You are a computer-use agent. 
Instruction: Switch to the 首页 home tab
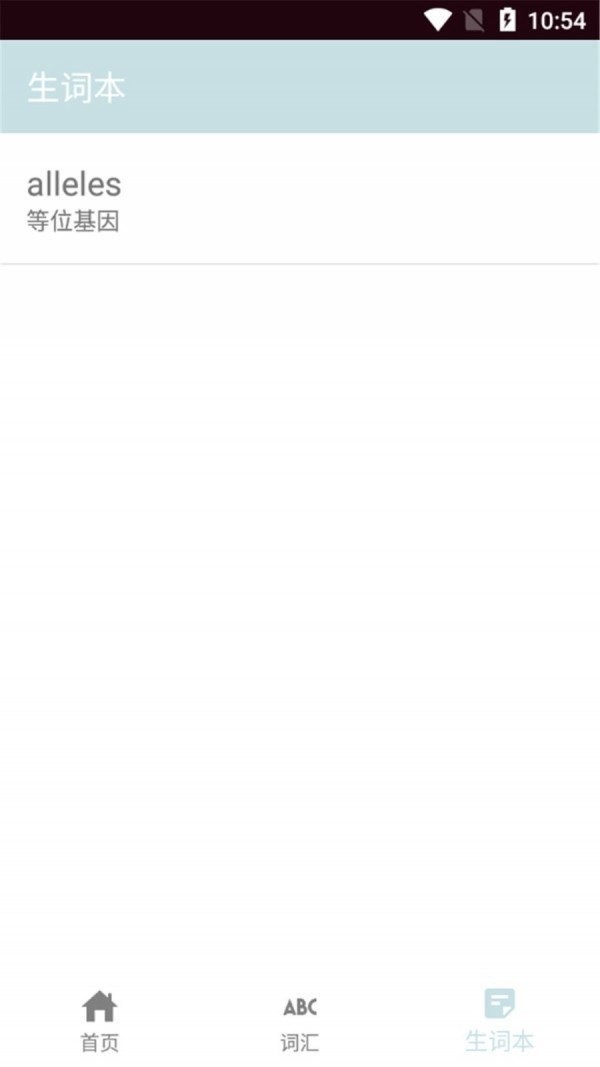pos(100,1020)
